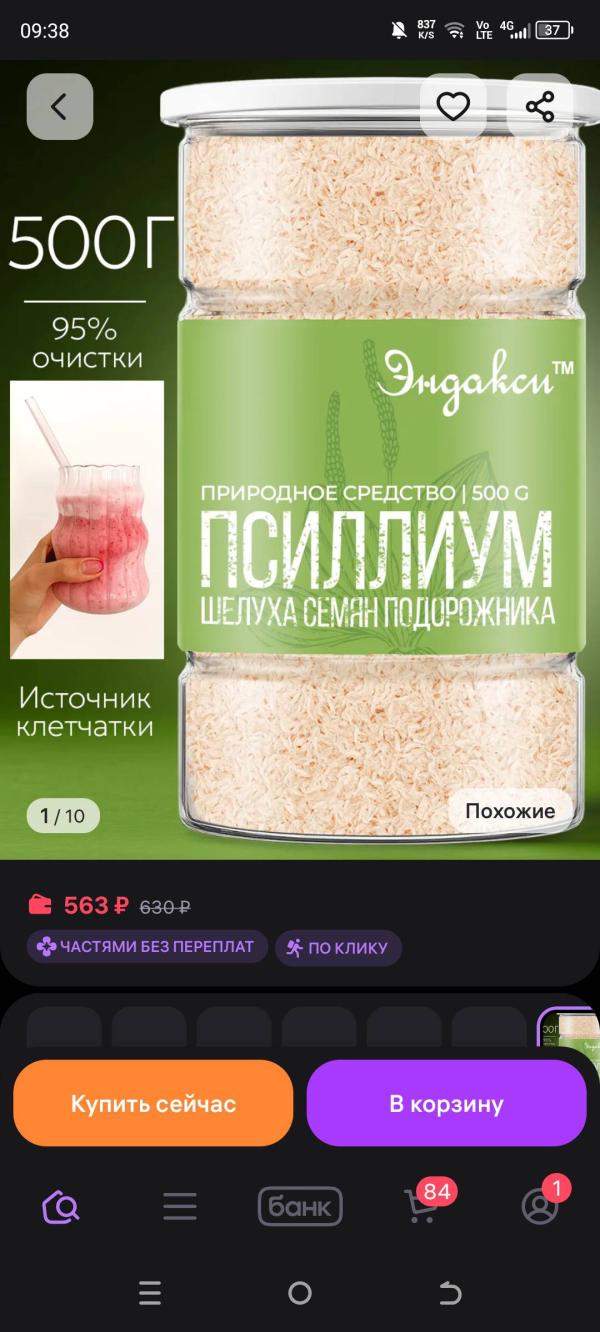
Task: Buy now with Купить сейчас
Action: click(x=153, y=1103)
